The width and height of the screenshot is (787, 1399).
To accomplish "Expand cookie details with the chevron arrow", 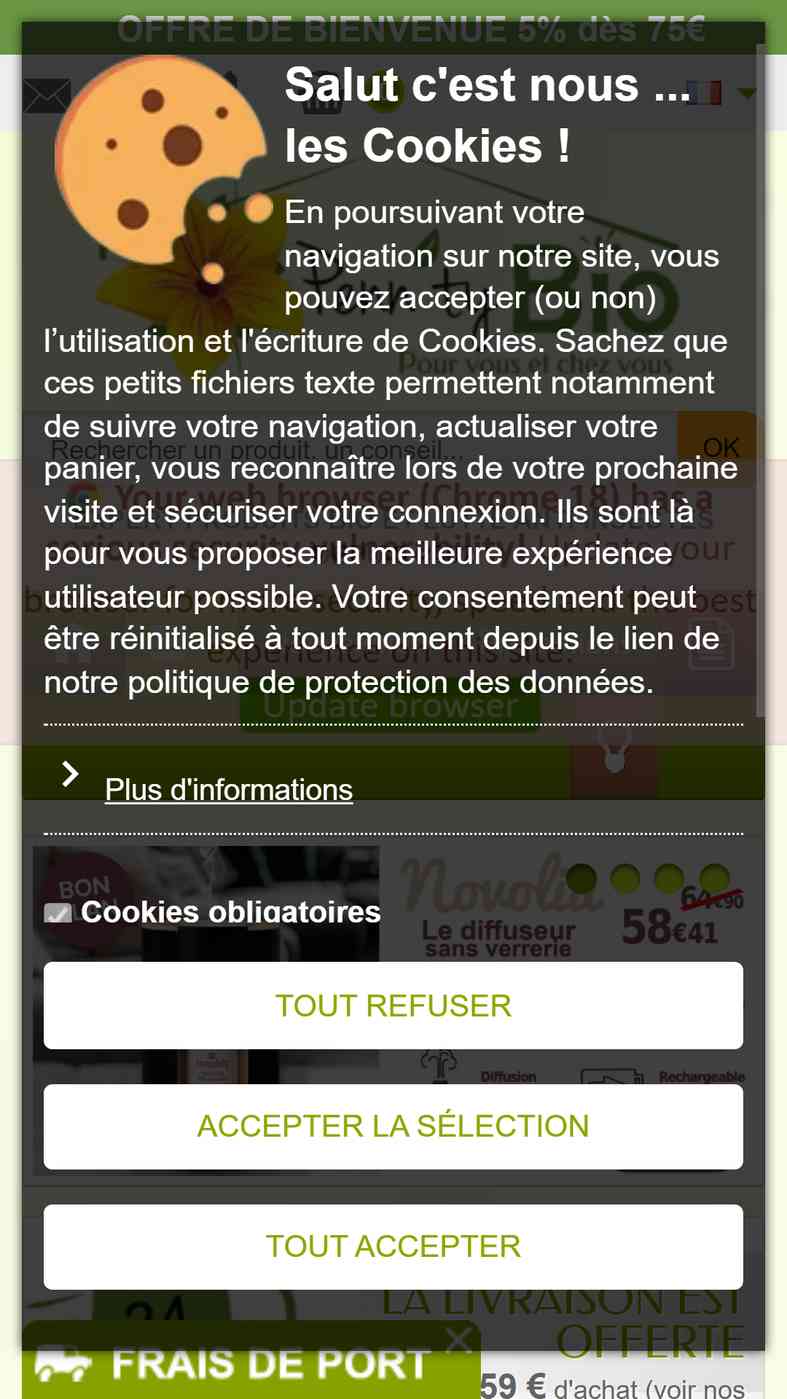I will 70,773.
